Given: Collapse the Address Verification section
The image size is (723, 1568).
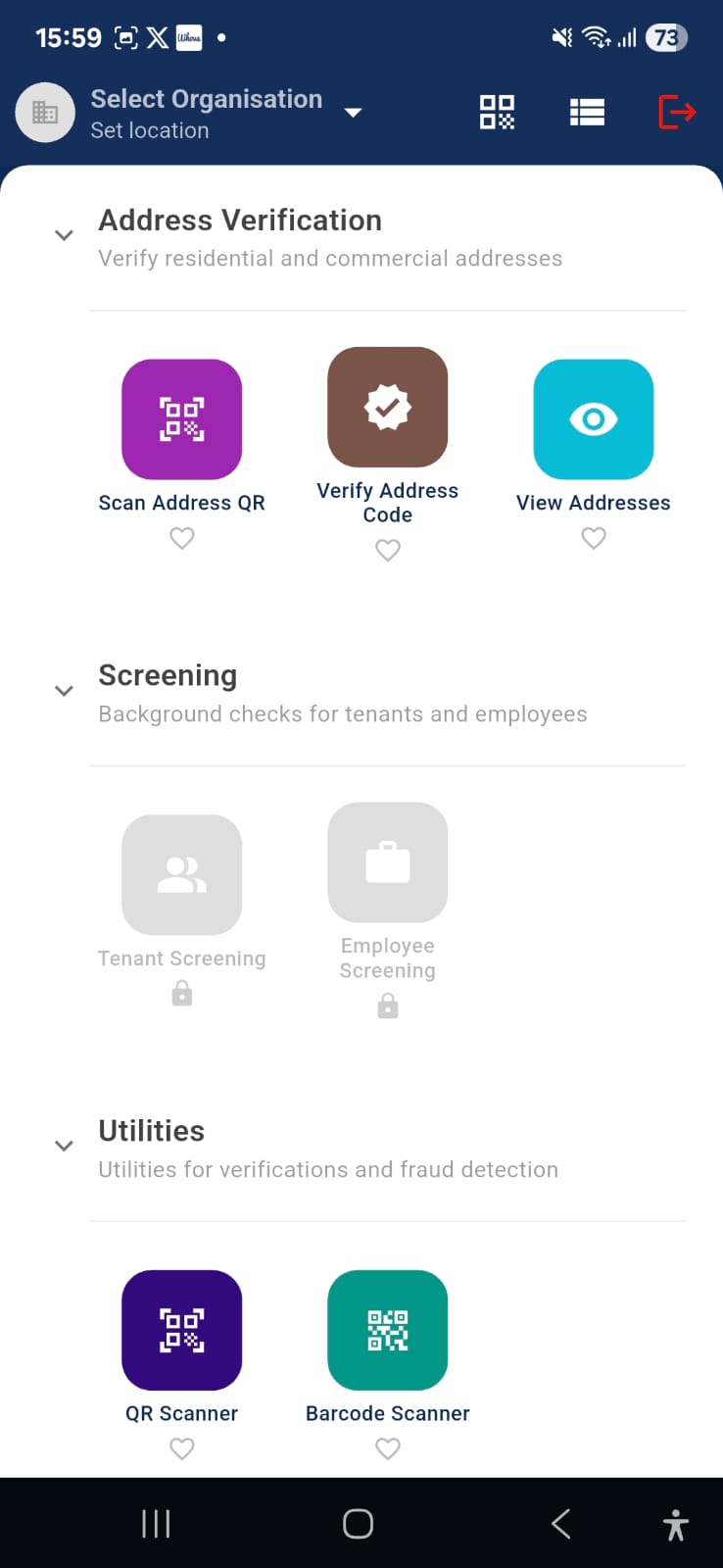Looking at the screenshot, I should point(63,235).
